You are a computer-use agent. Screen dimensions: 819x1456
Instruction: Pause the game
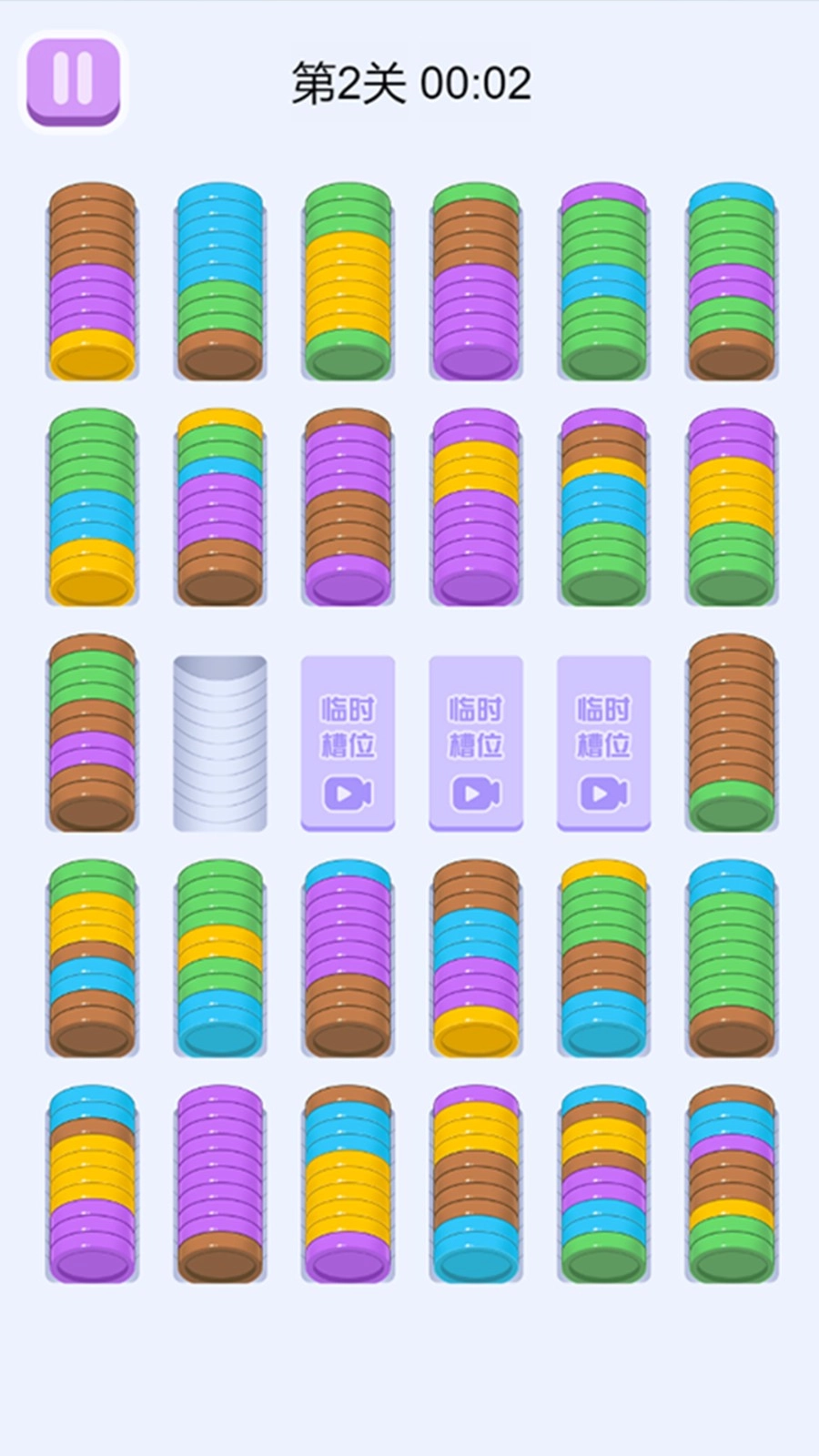tap(73, 81)
